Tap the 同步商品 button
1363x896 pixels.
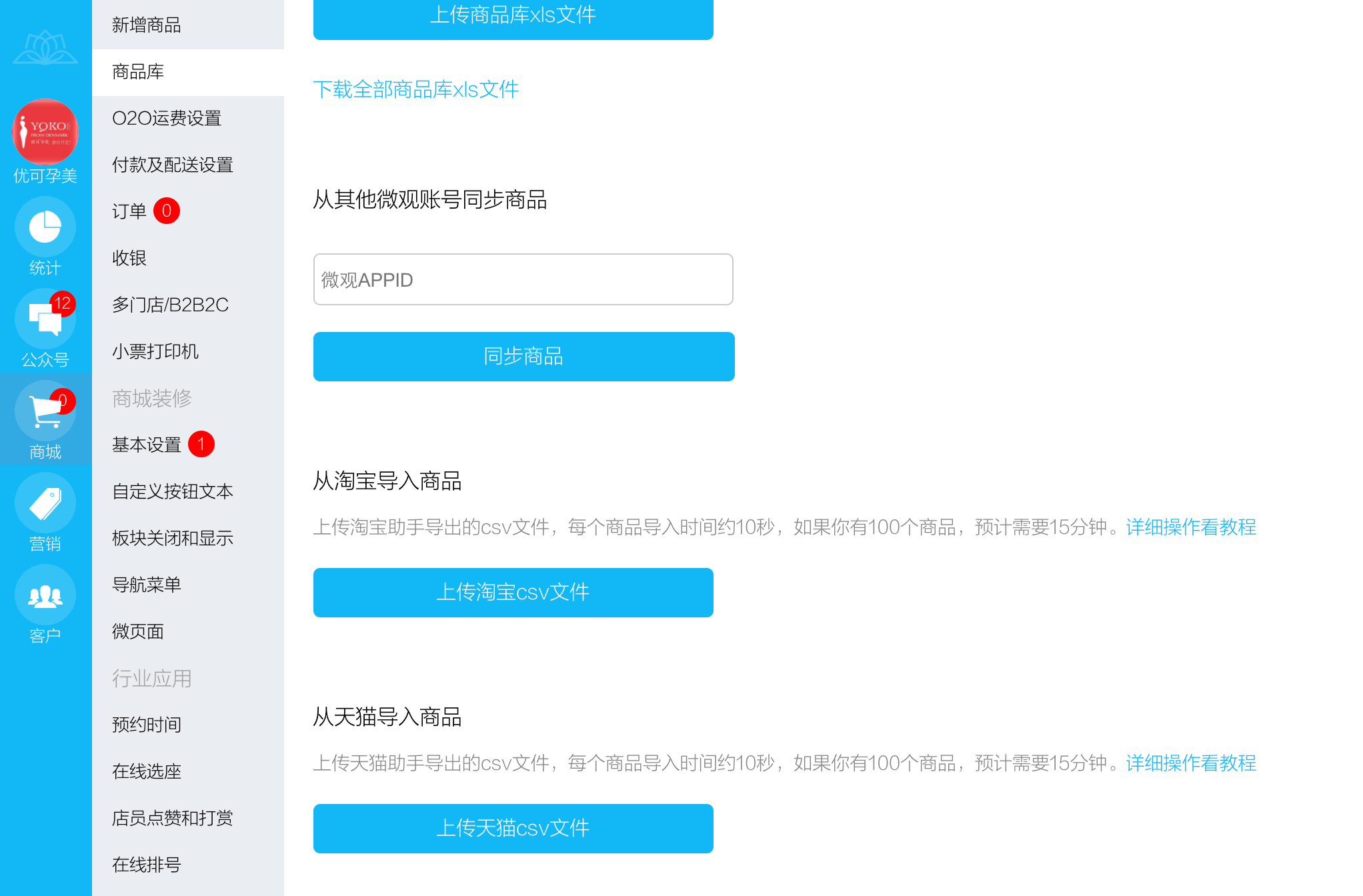[523, 357]
